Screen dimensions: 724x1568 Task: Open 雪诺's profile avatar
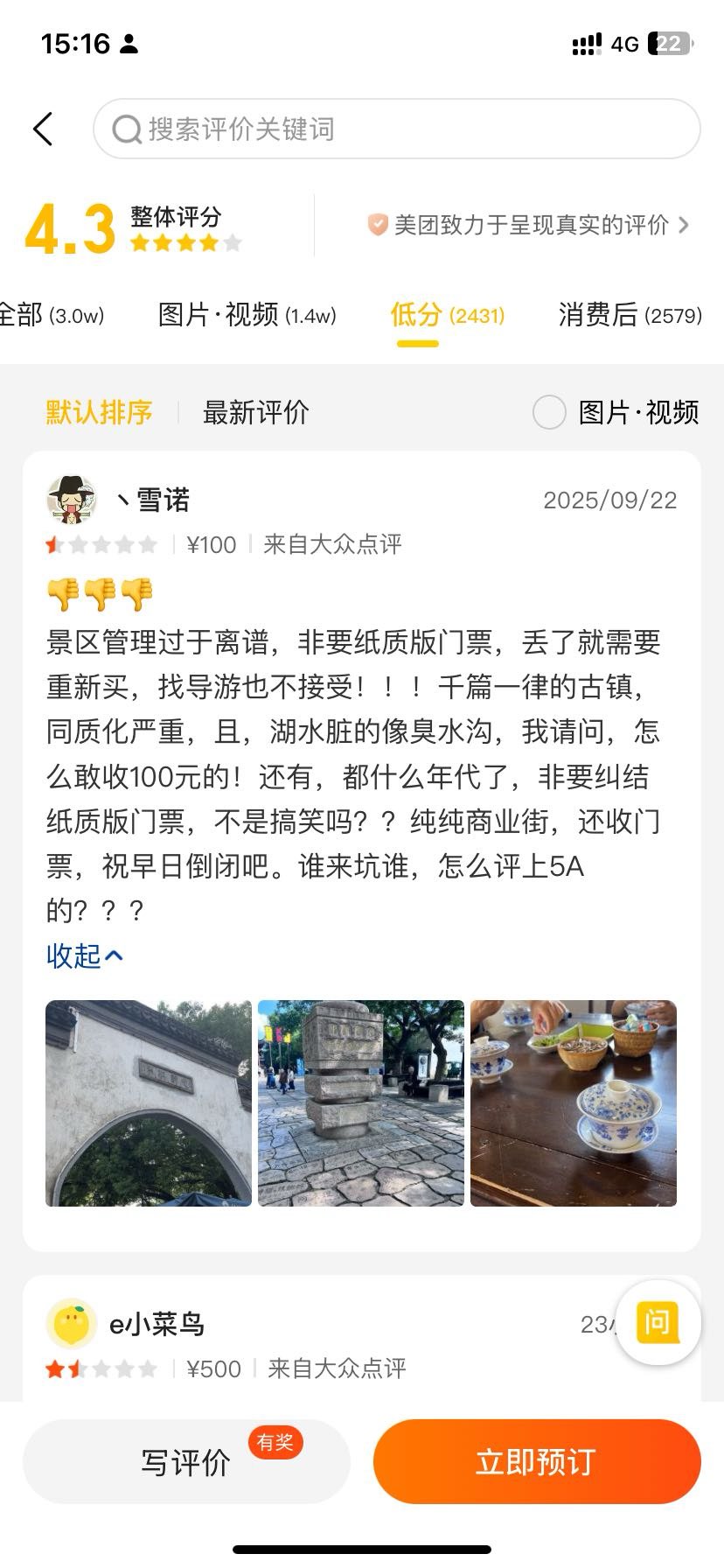click(72, 500)
